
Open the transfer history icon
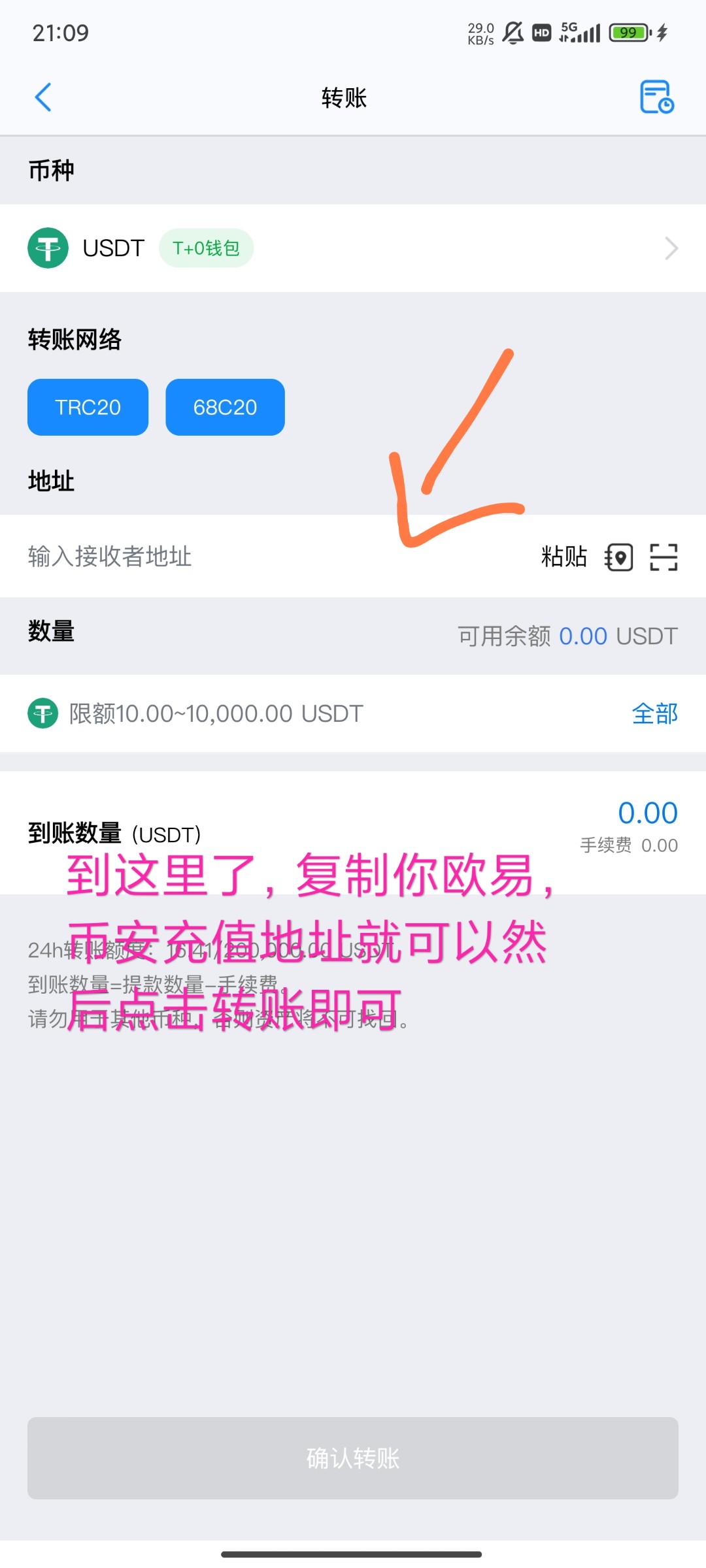656,97
